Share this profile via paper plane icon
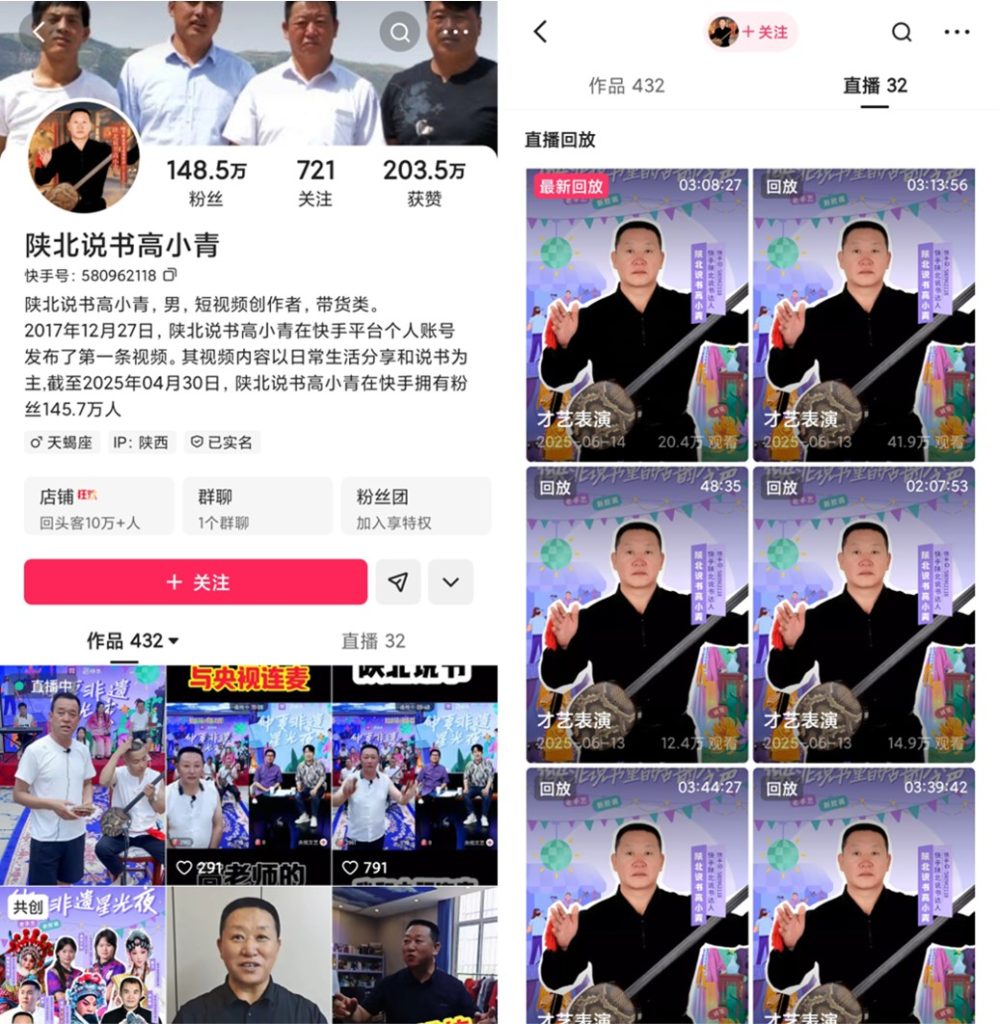Image resolution: width=999 pixels, height=1024 pixels. pyautogui.click(x=398, y=582)
